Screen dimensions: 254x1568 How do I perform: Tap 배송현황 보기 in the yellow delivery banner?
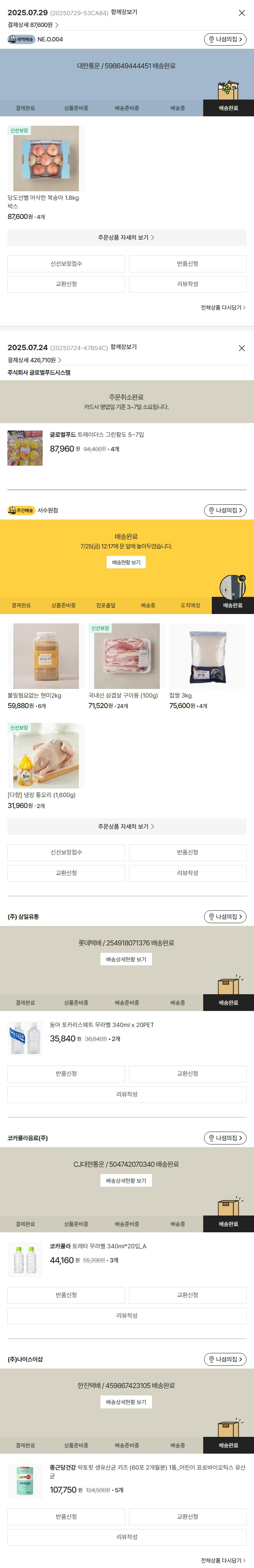coord(126,562)
